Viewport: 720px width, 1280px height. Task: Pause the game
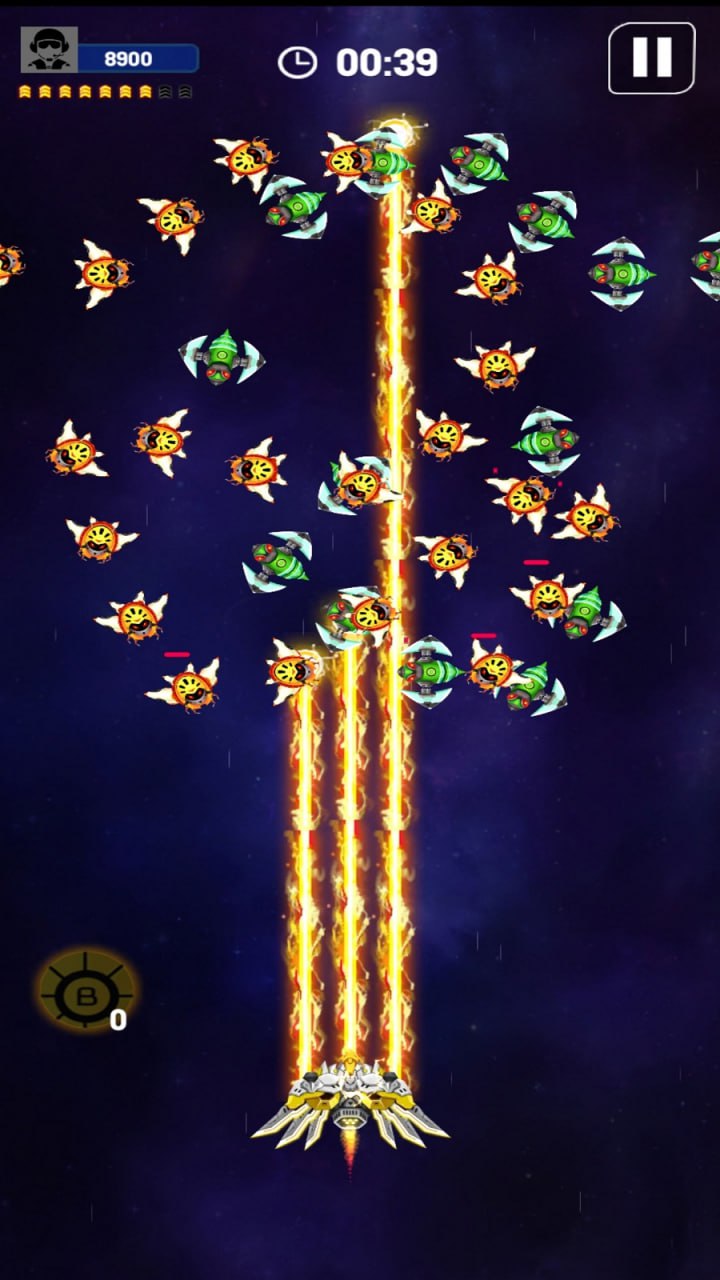(651, 58)
